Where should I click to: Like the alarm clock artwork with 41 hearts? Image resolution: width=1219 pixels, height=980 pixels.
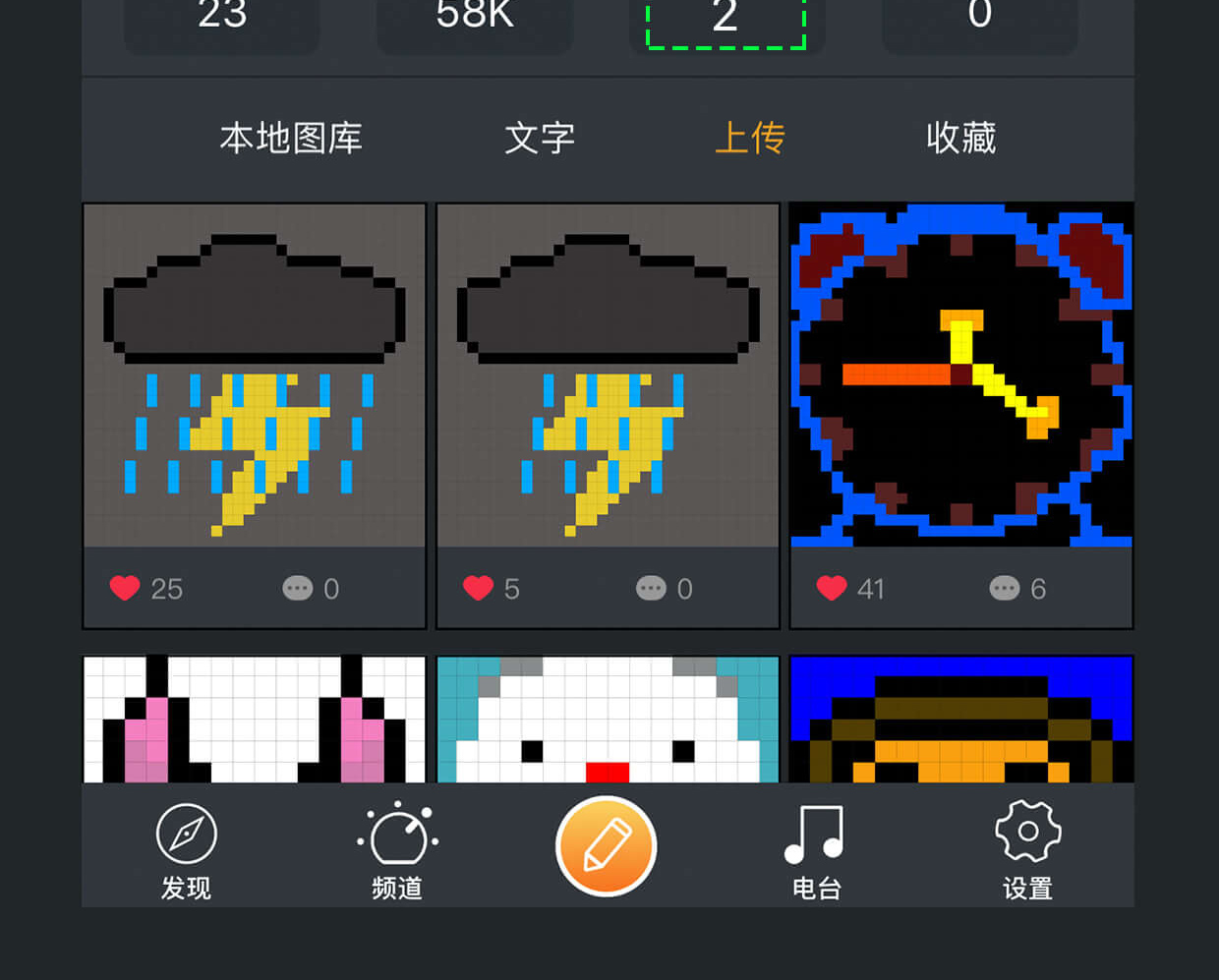pyautogui.click(x=832, y=588)
